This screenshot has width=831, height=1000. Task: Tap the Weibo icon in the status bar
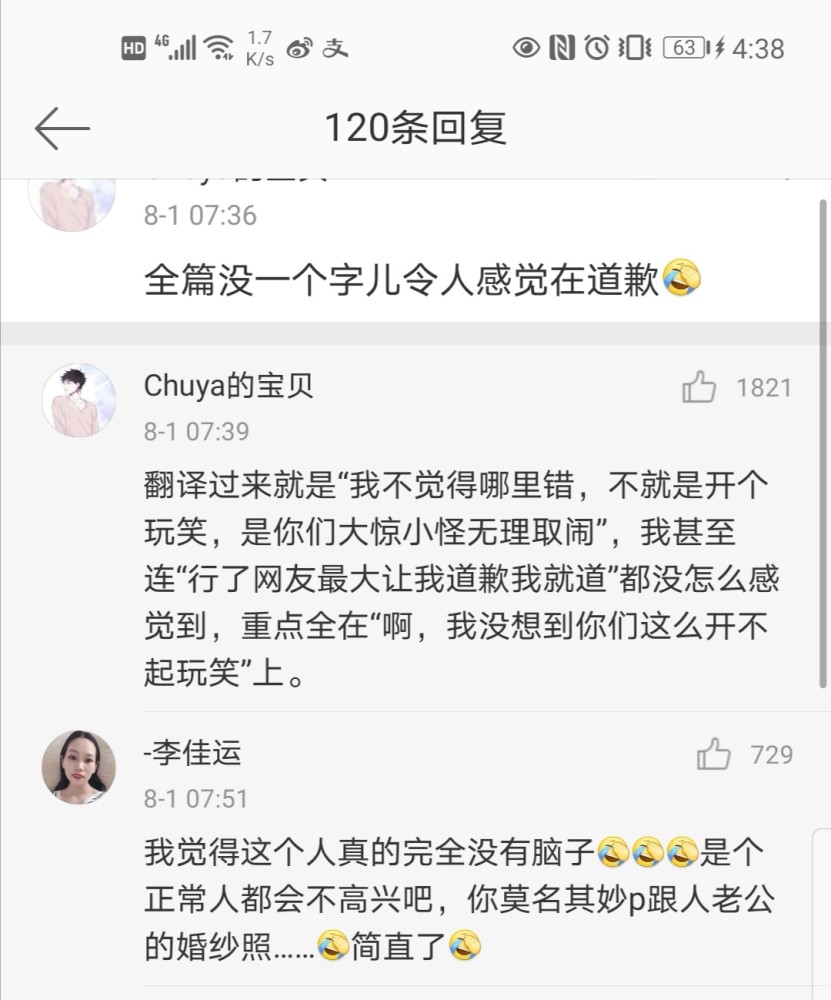coord(296,46)
